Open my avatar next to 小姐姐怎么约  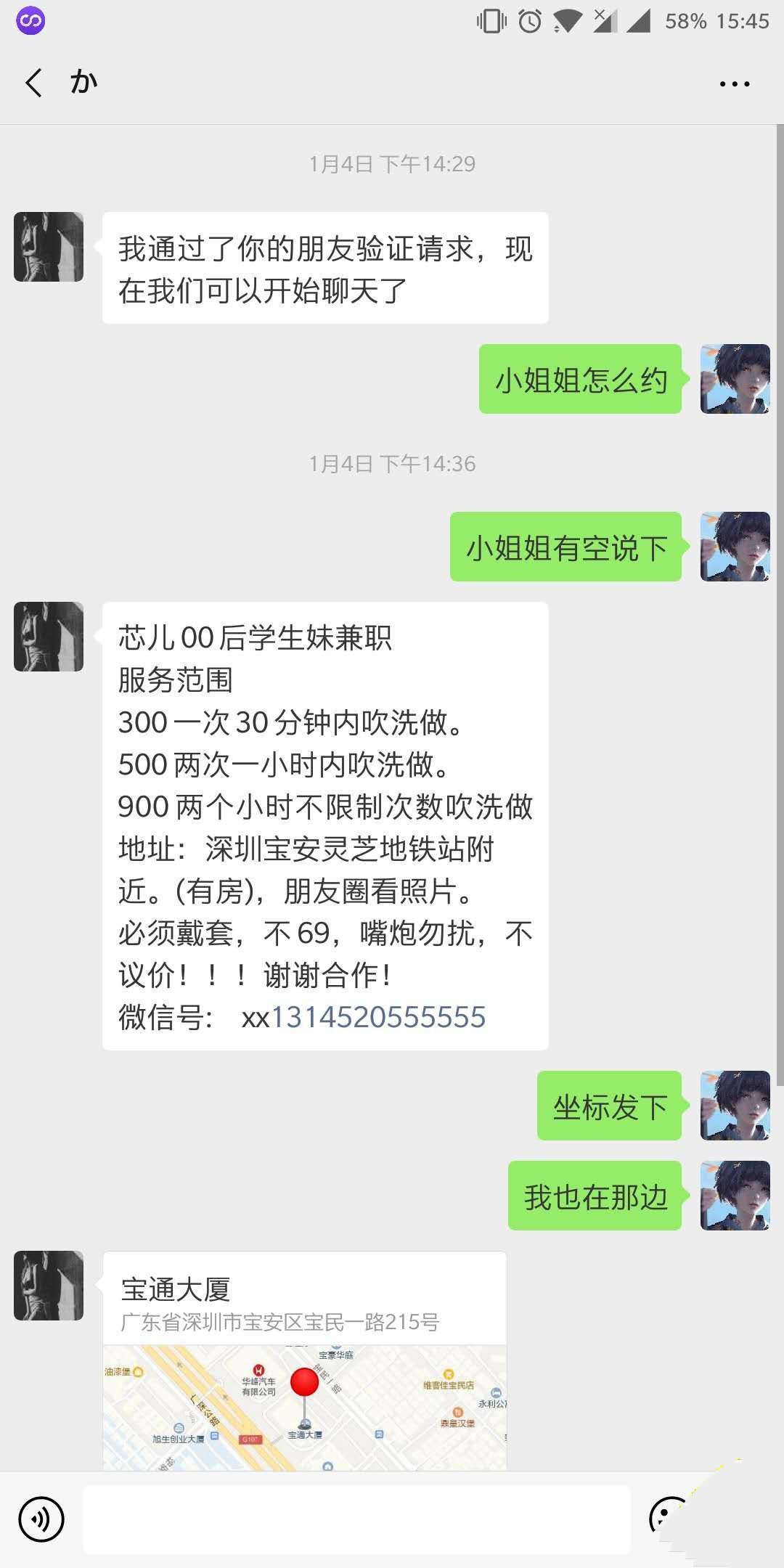point(735,379)
